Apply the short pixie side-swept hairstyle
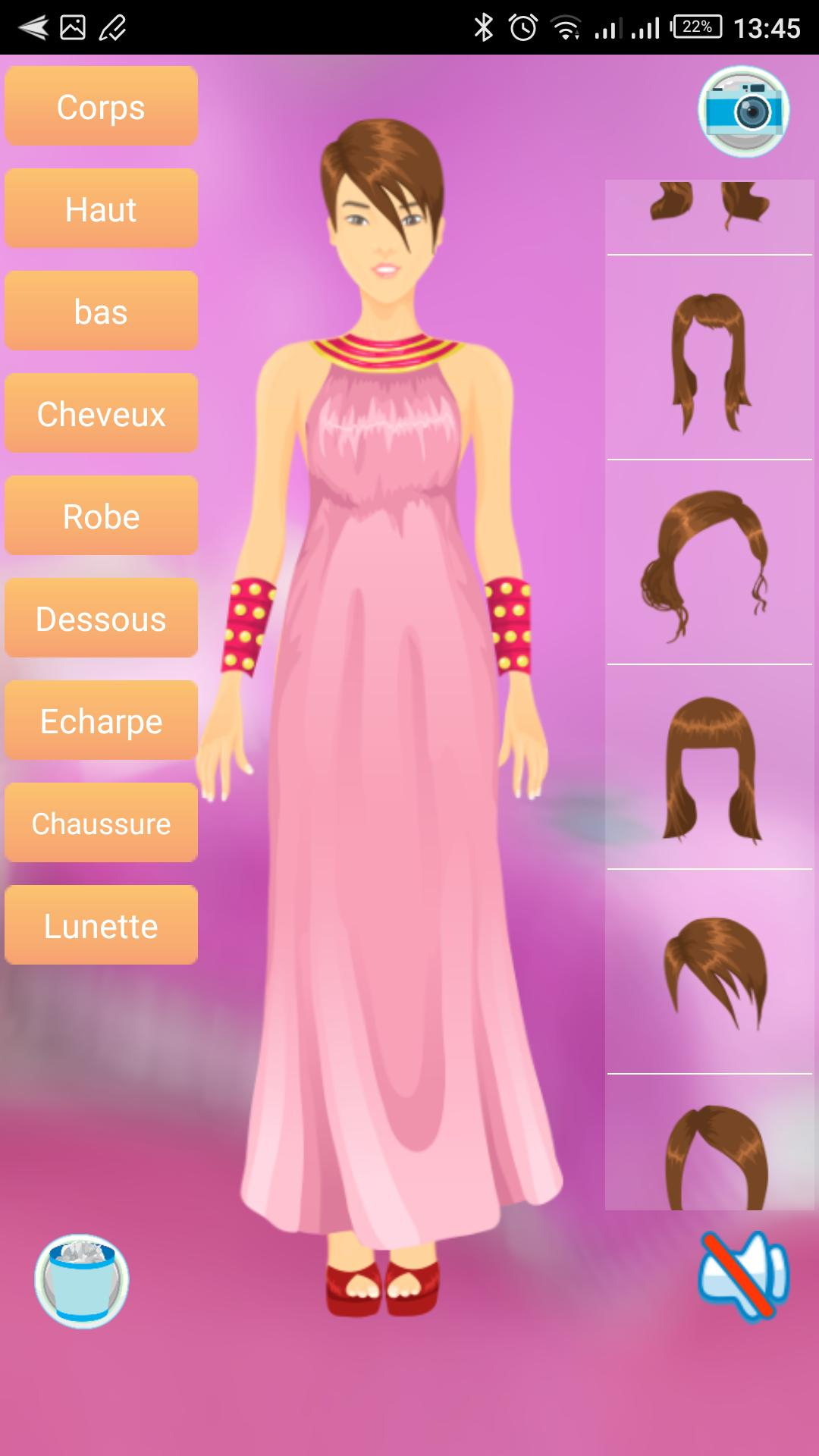The image size is (819, 1456). click(710, 972)
